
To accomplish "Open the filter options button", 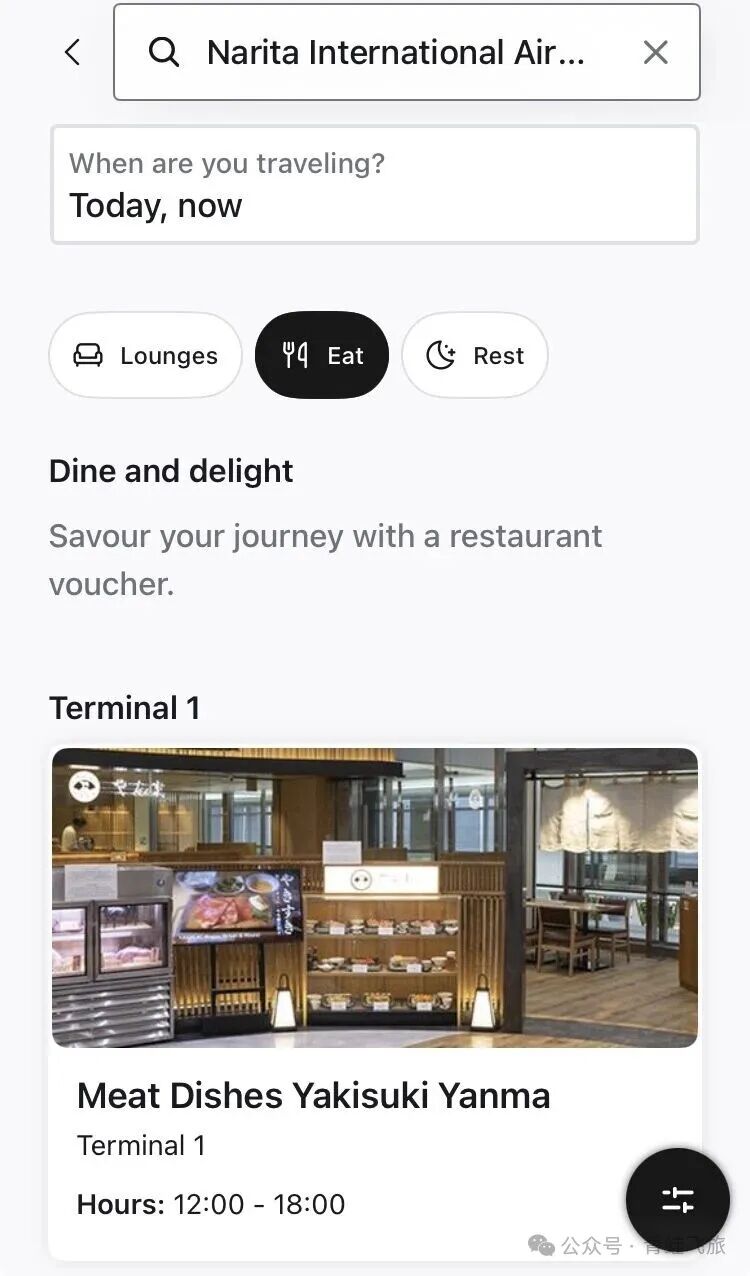I will [x=678, y=1200].
